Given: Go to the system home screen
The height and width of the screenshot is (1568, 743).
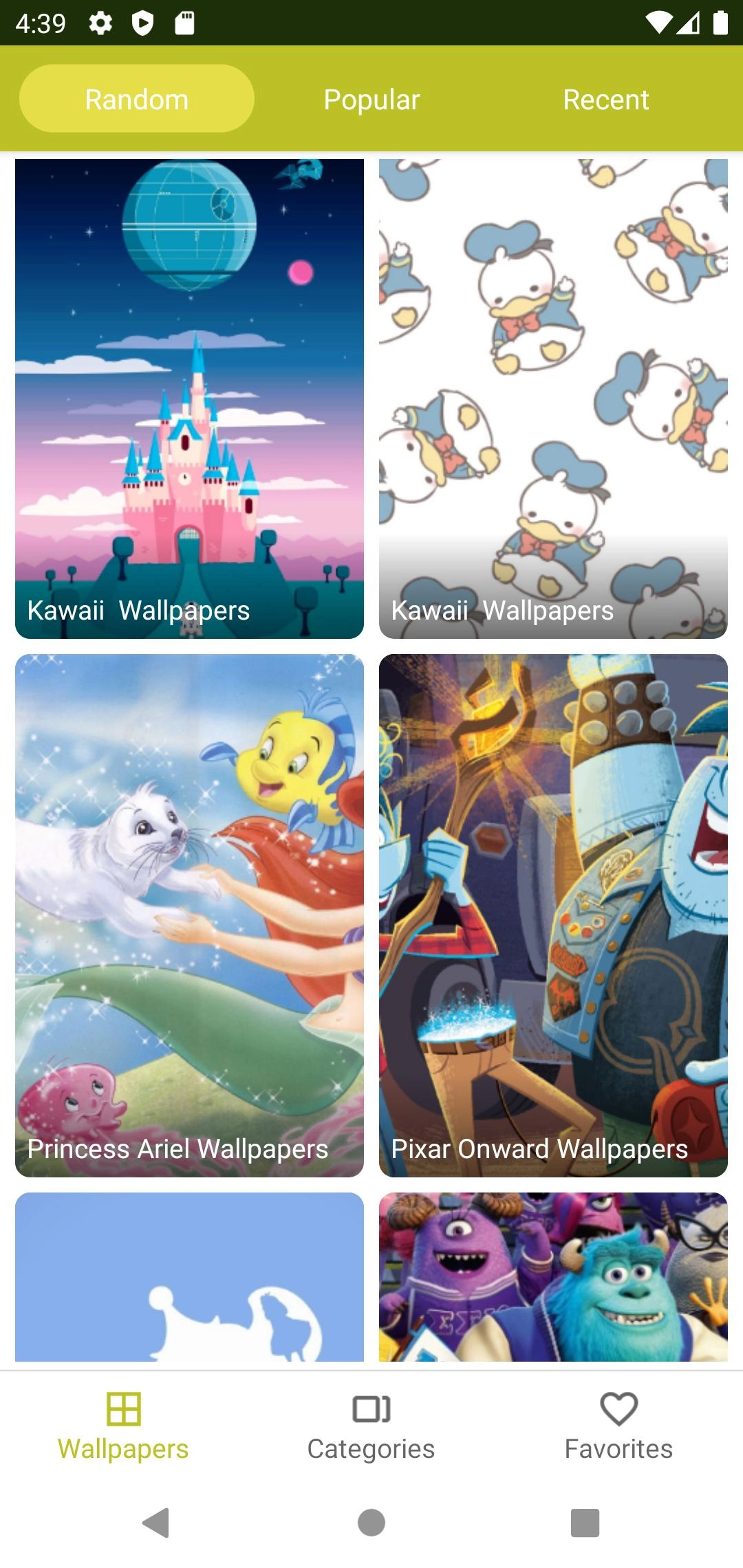Looking at the screenshot, I should tap(371, 1523).
